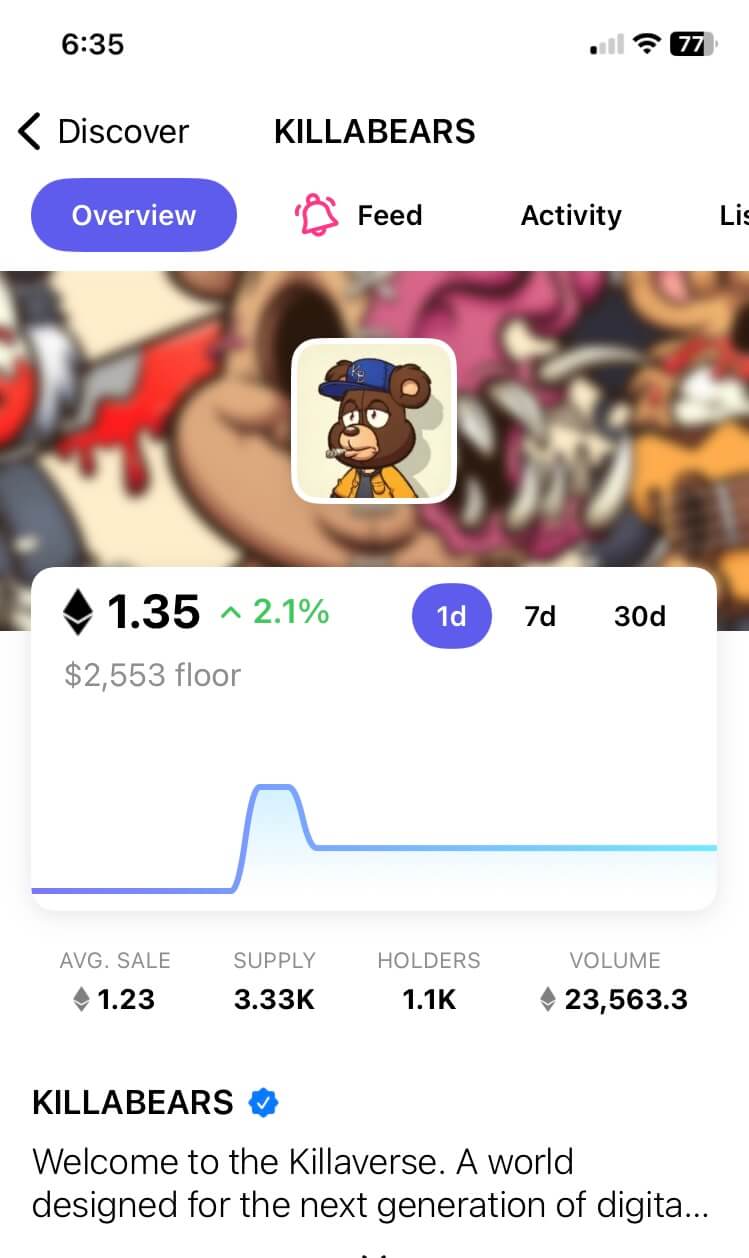Select the Overview tab

134,215
